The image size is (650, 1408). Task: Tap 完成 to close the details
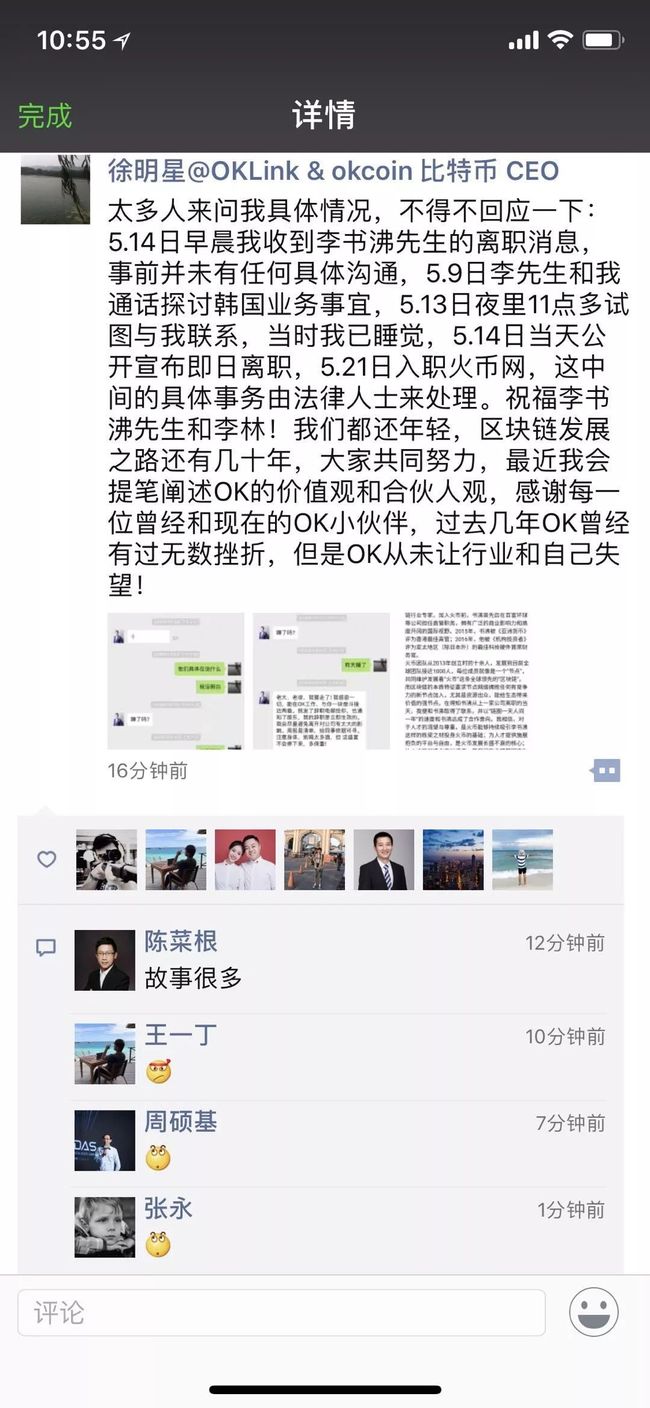[x=45, y=115]
